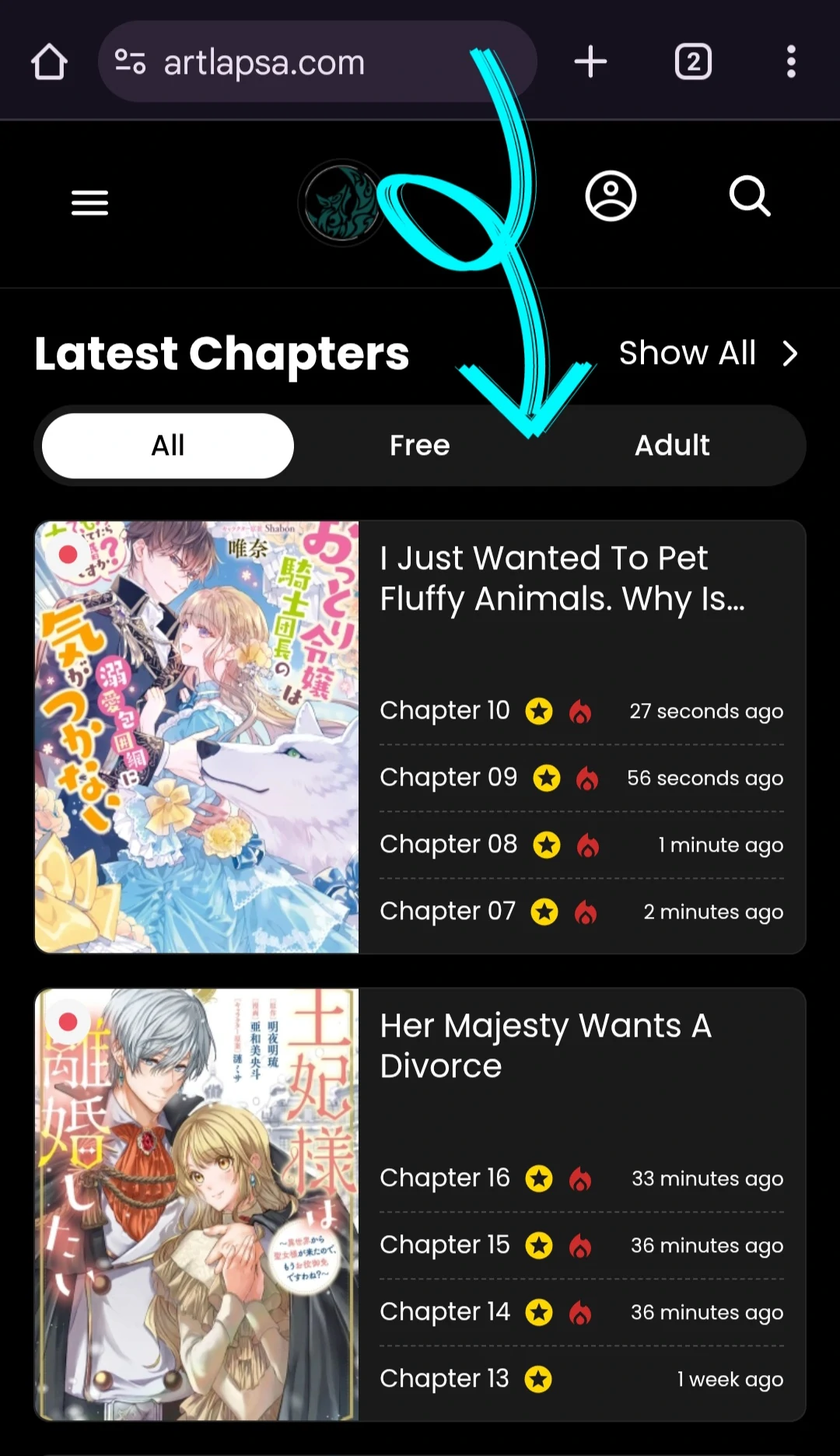Open I Just Wanted To Pet Fluffy Animals cover

[197, 737]
